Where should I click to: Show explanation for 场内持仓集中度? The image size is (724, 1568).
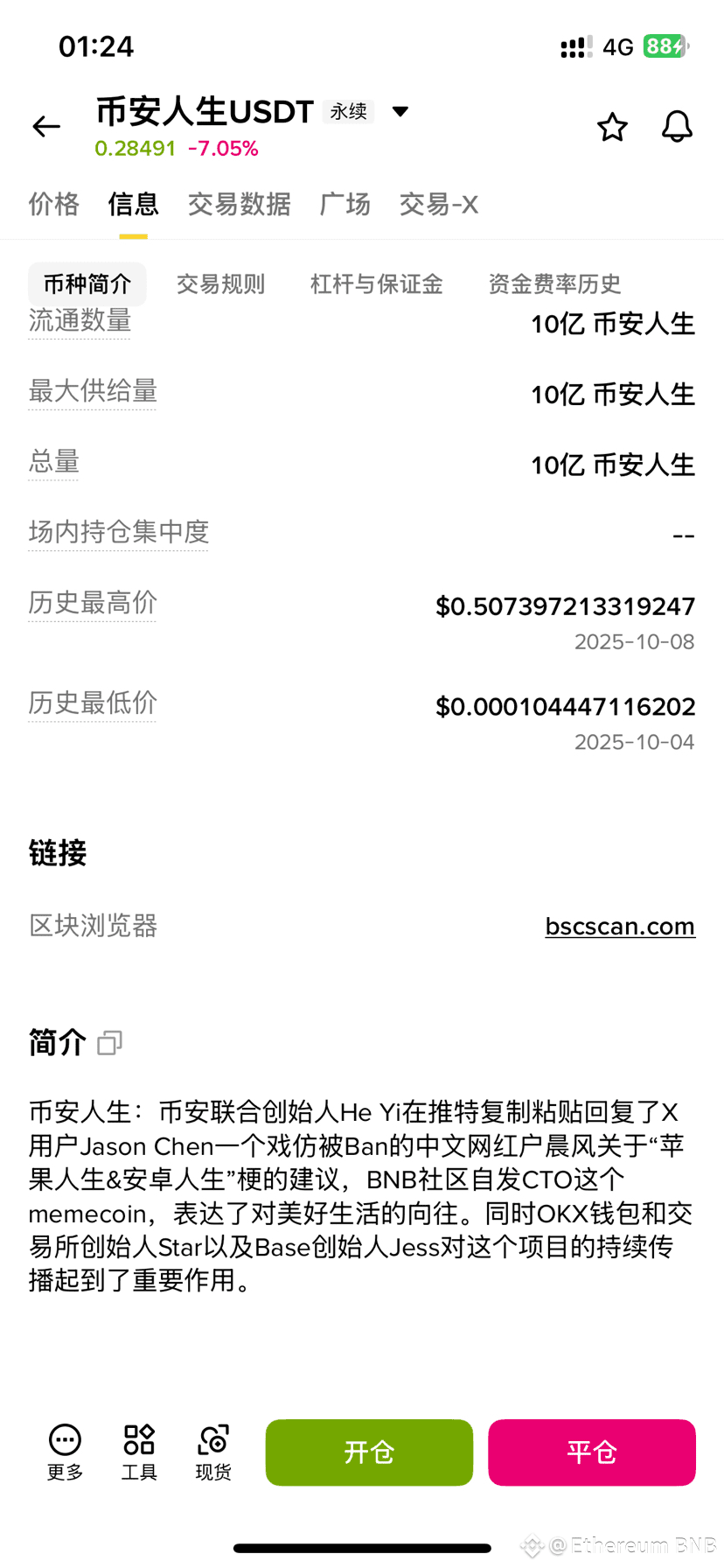[x=119, y=532]
